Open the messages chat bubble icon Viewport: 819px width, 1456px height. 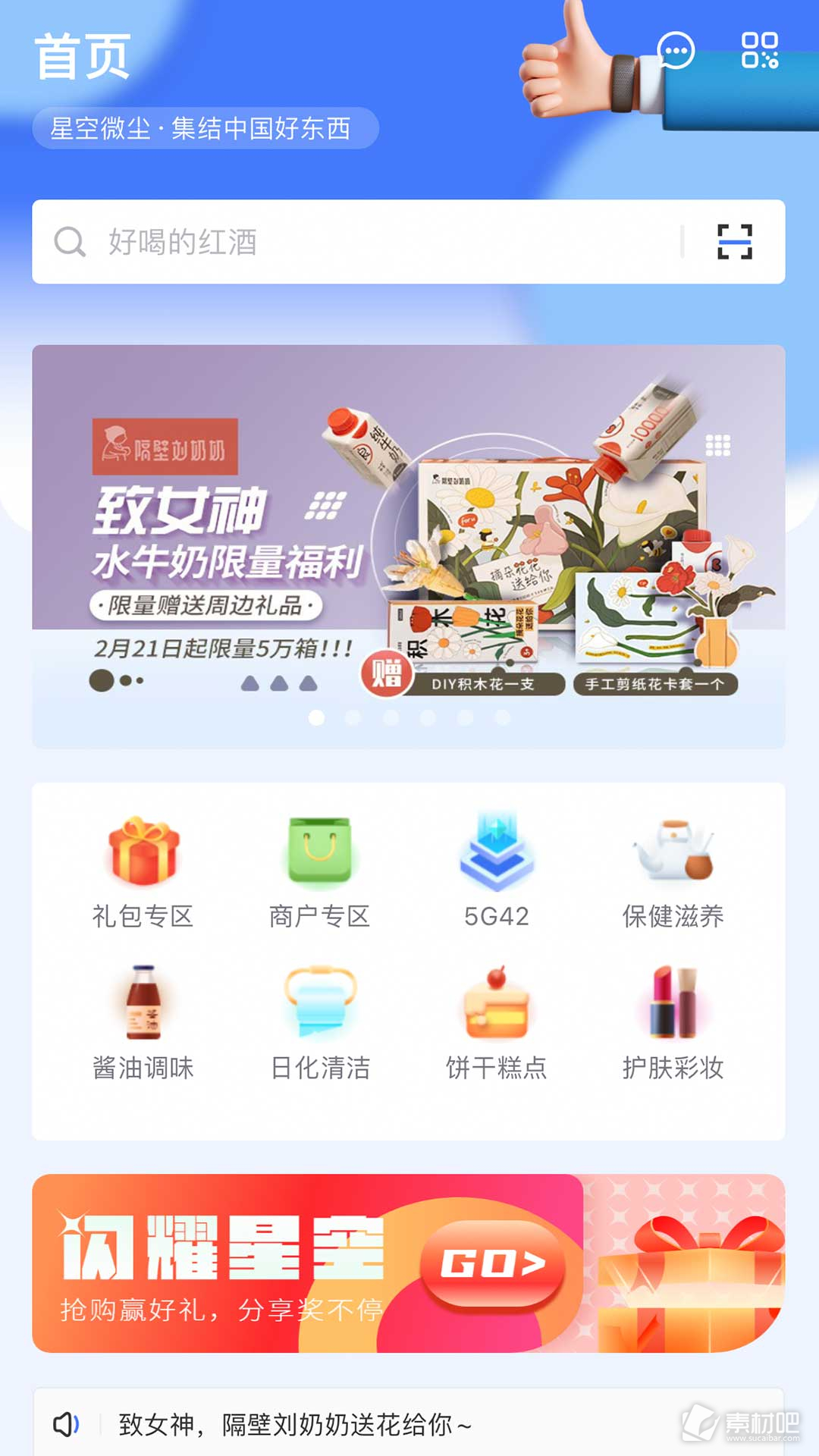point(676,52)
